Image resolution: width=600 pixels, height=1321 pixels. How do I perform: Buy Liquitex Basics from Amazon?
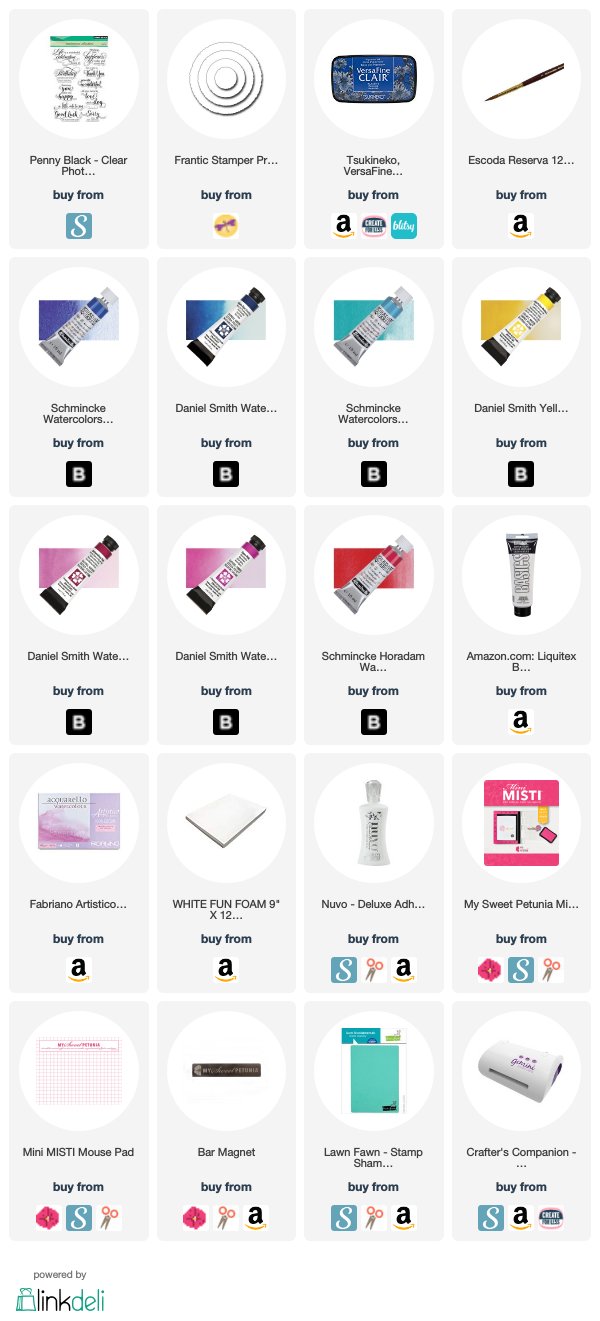coord(521,722)
